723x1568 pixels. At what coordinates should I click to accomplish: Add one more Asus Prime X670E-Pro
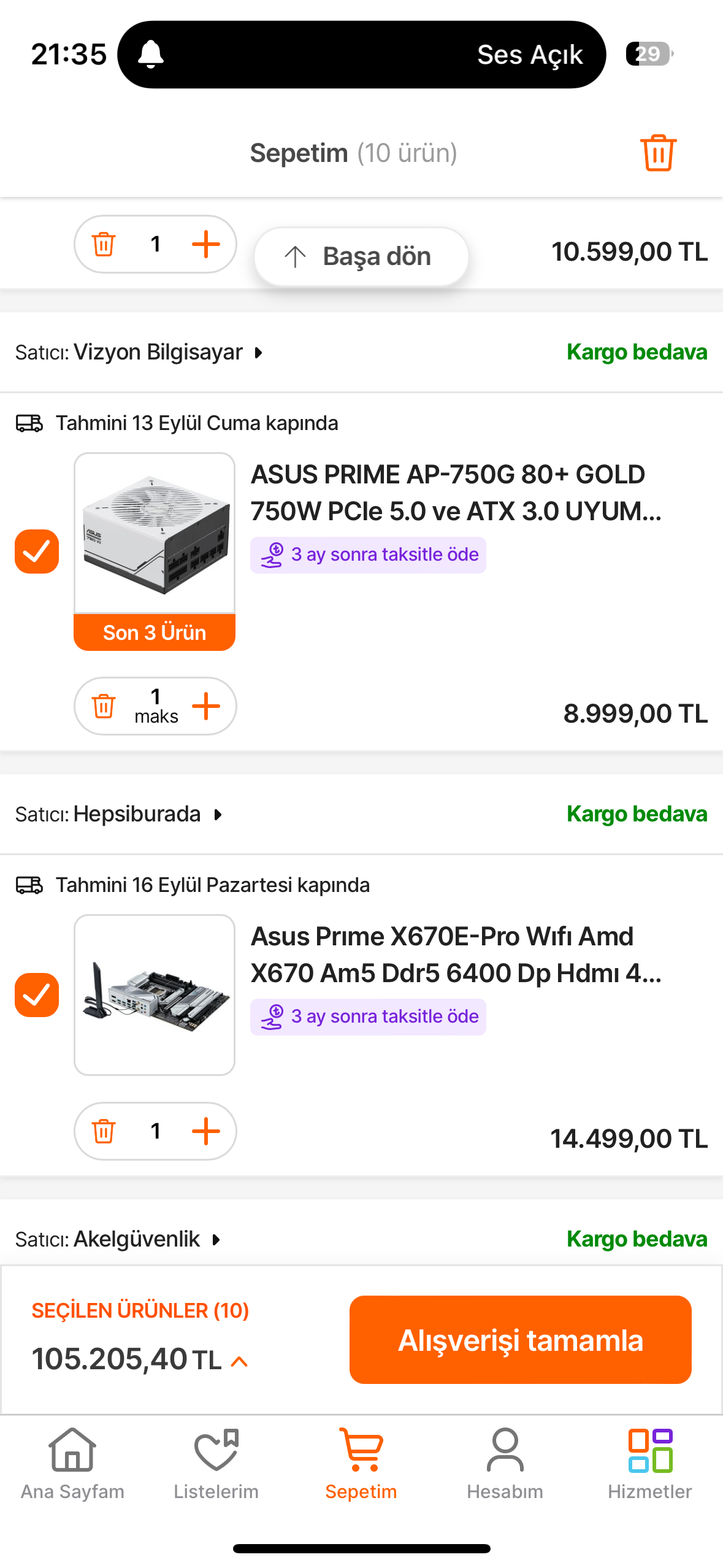(x=206, y=1131)
